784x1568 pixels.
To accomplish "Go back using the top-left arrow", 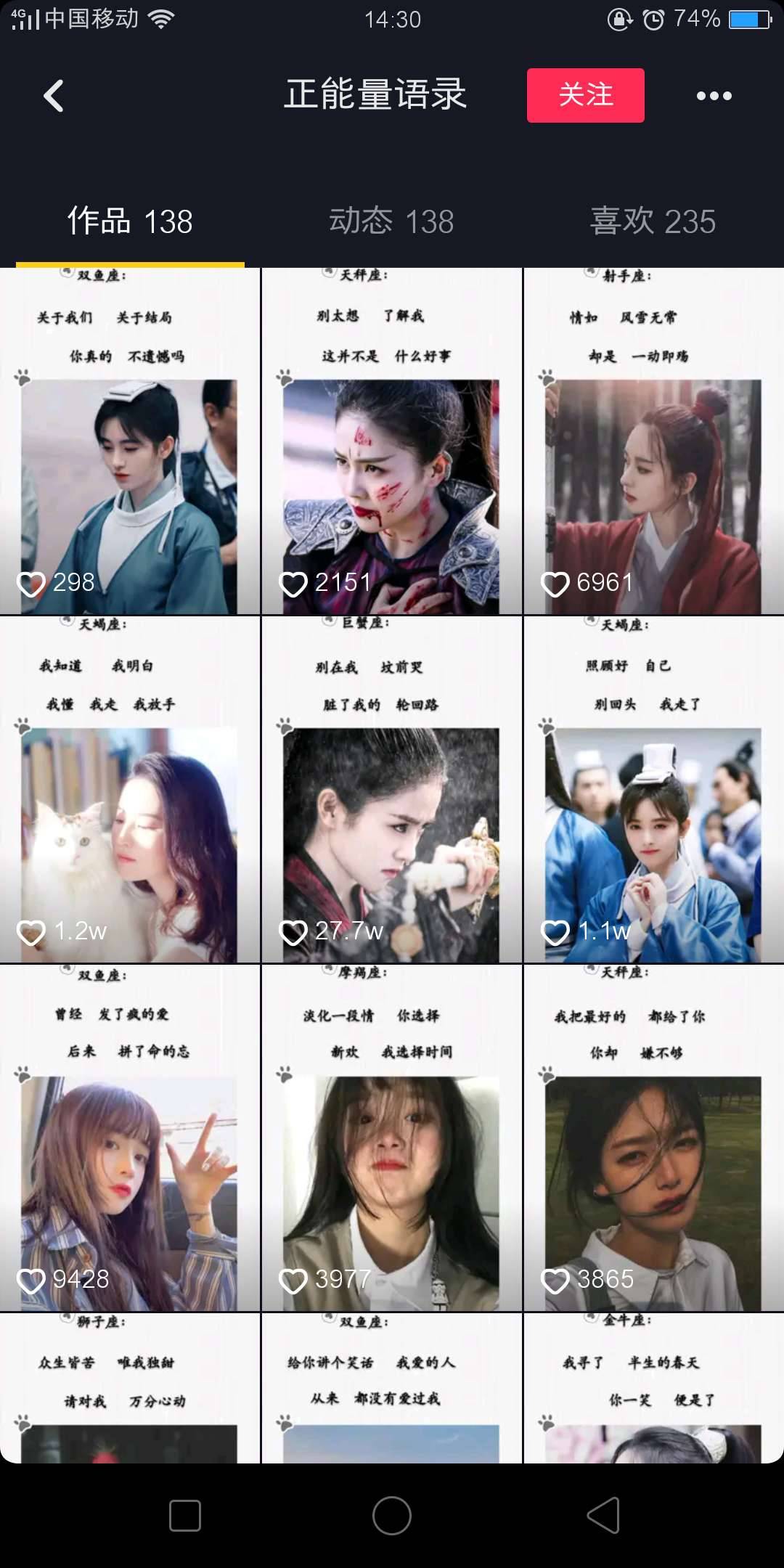I will click(54, 96).
